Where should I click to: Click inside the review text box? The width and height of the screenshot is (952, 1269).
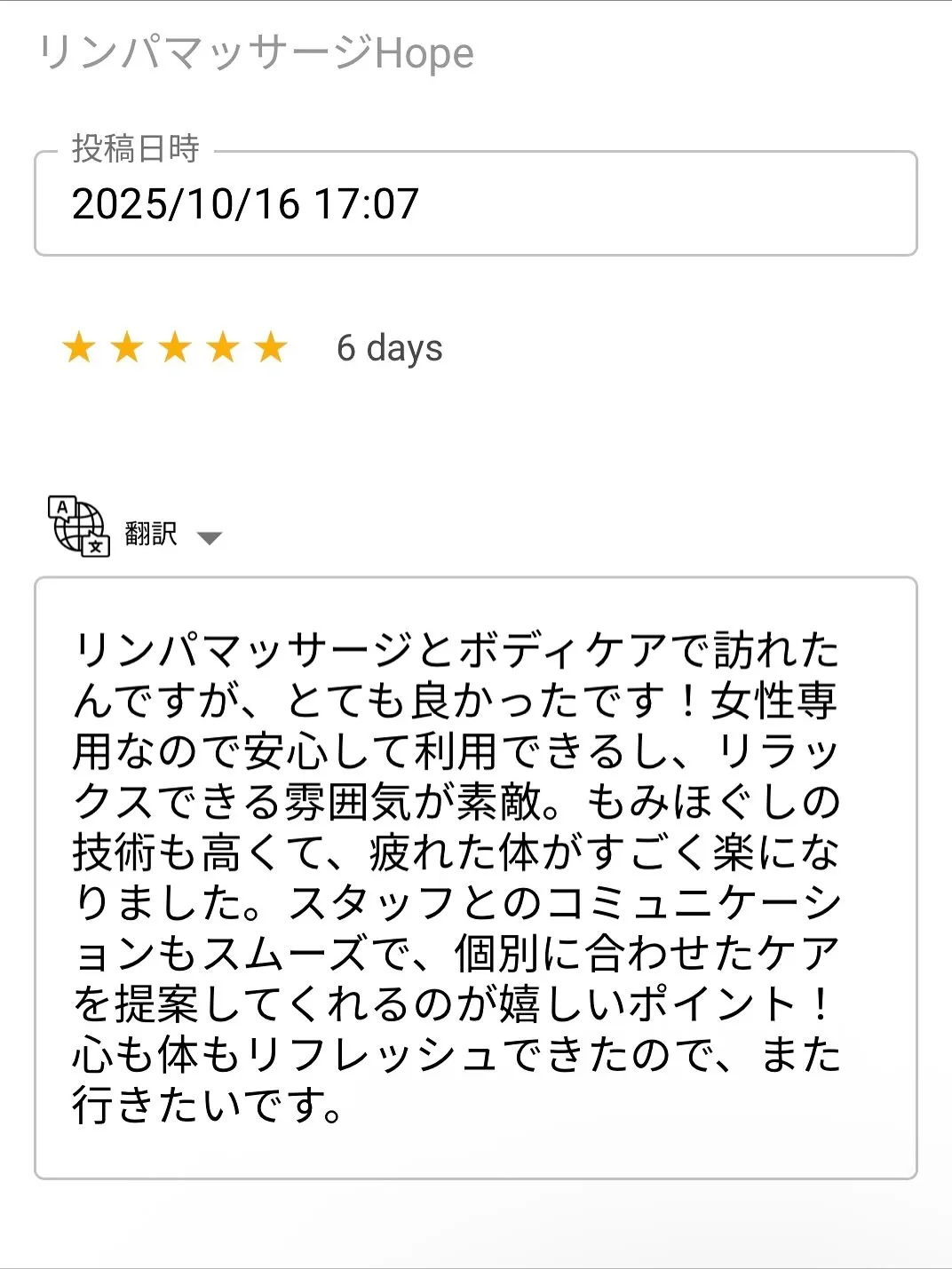(x=474, y=879)
